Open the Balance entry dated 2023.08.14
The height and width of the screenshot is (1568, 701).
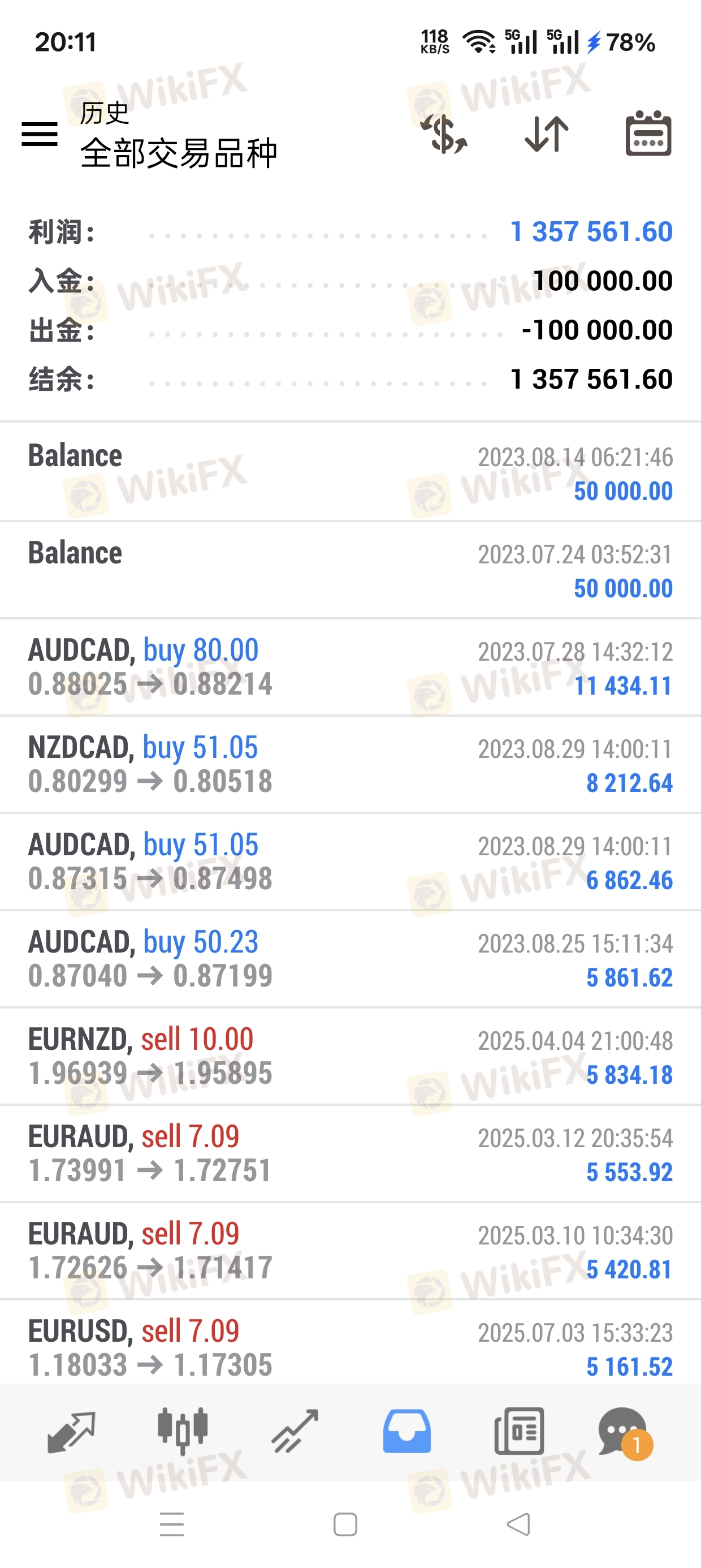(x=350, y=472)
